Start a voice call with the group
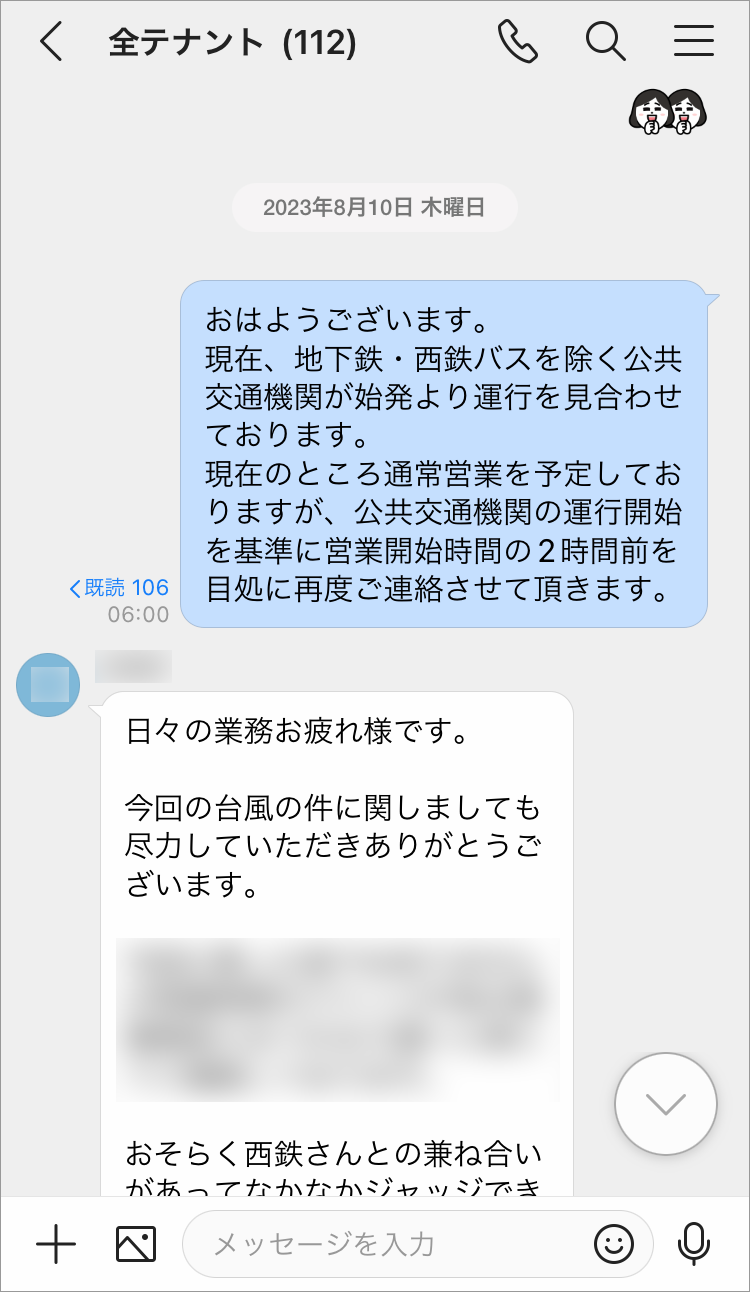 (518, 42)
